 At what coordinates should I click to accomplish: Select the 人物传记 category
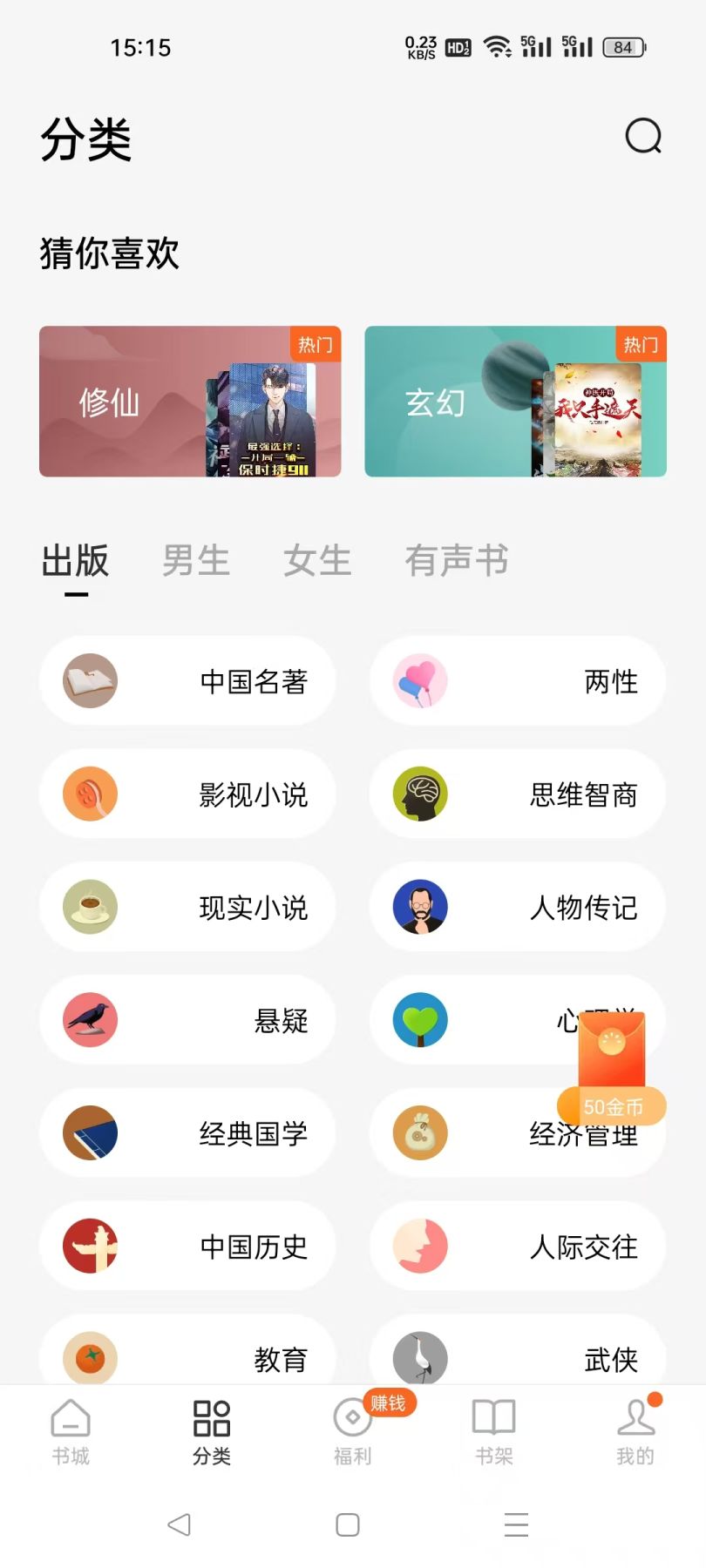point(518,908)
